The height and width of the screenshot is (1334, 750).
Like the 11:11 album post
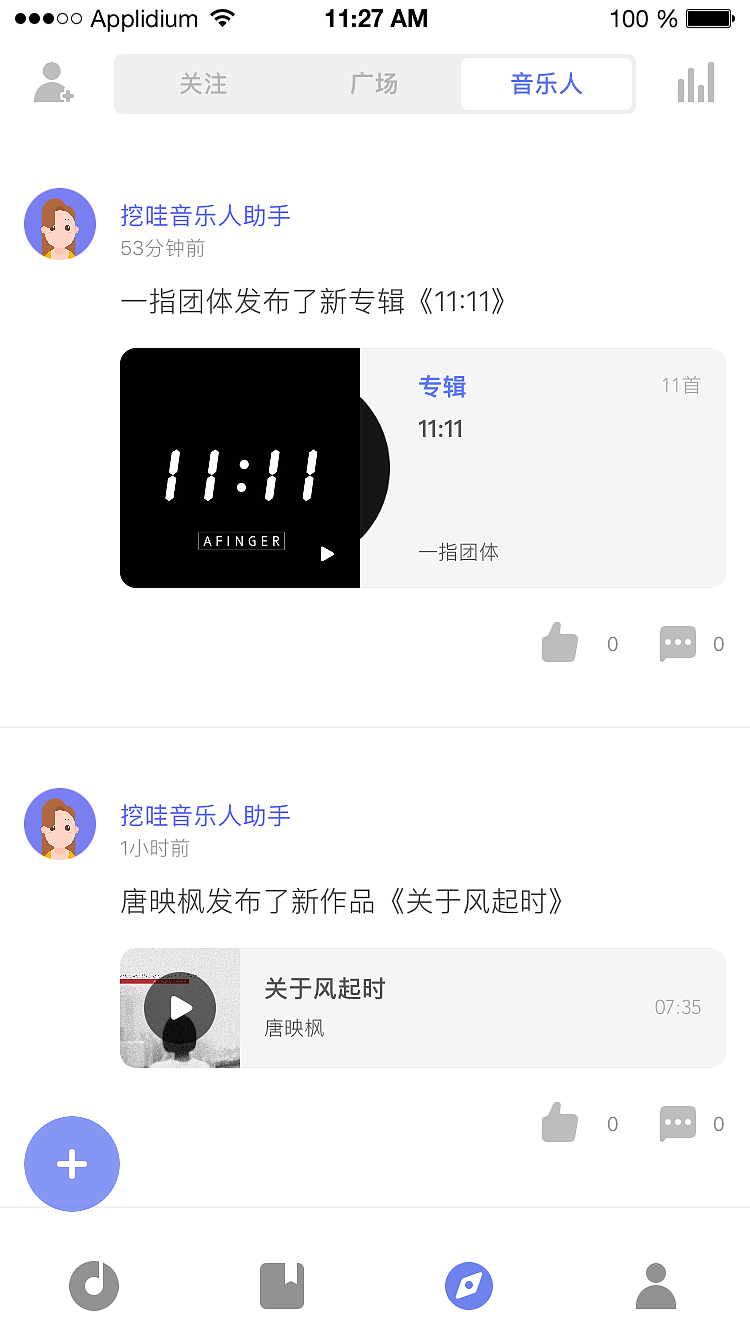559,643
